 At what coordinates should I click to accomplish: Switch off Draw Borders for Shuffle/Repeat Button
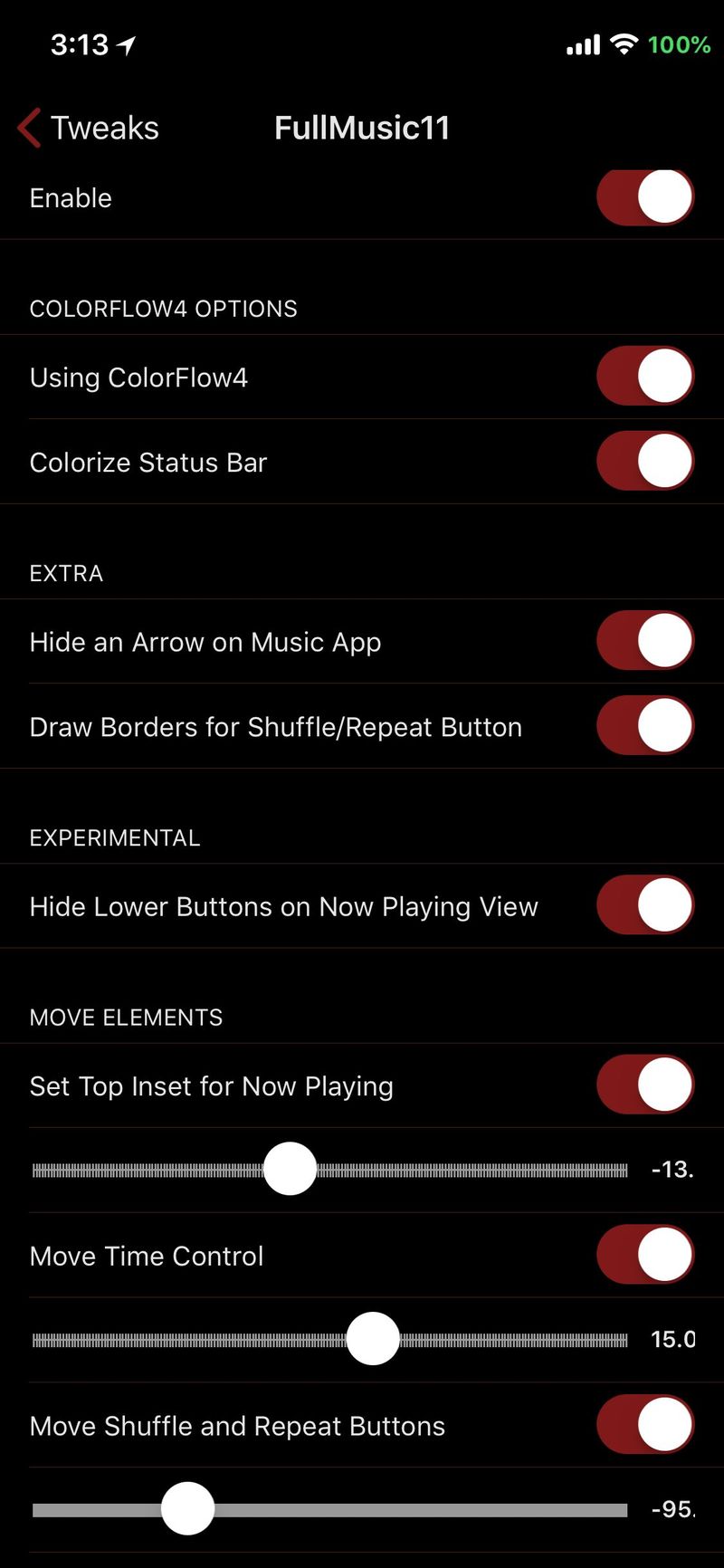[x=645, y=725]
